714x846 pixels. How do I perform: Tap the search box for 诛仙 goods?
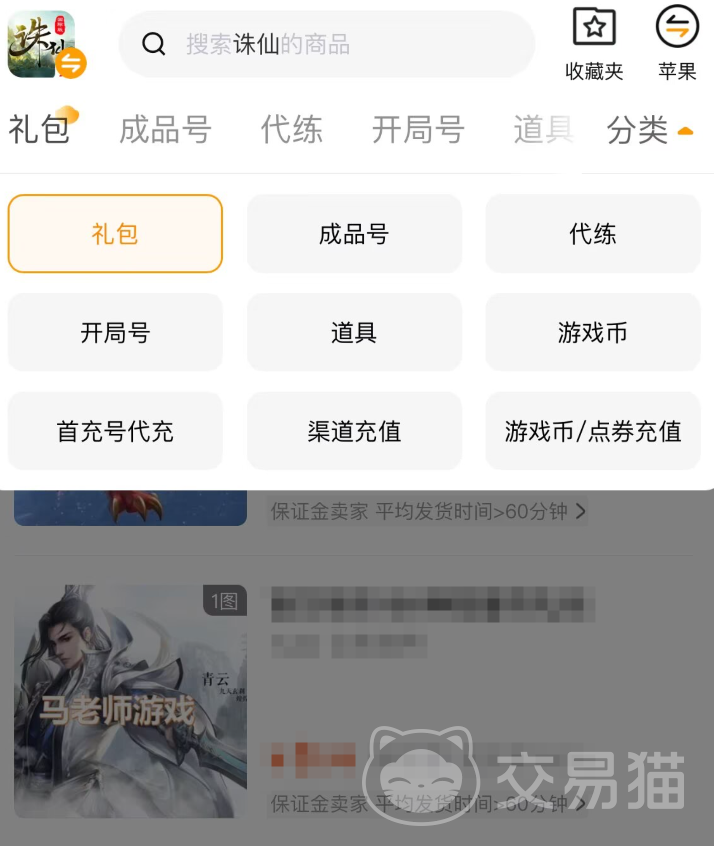(x=326, y=44)
